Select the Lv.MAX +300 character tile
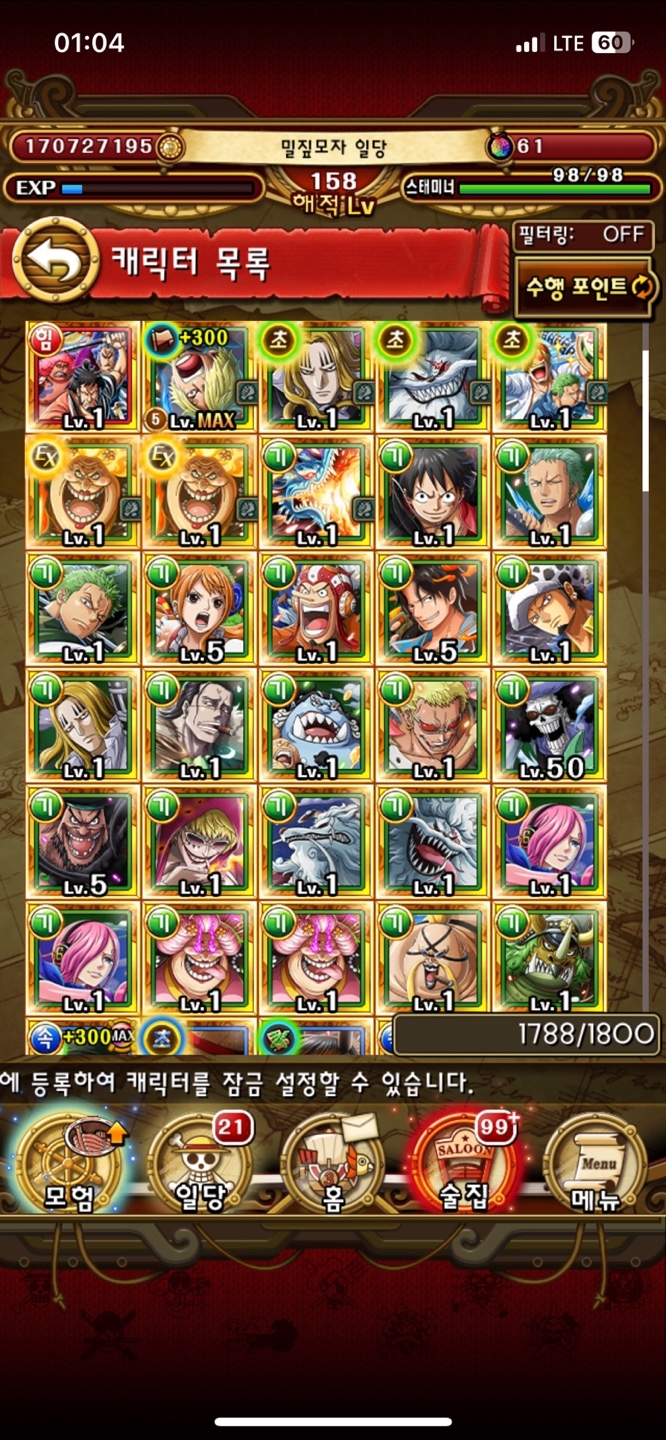This screenshot has width=666, height=1440. [x=200, y=377]
